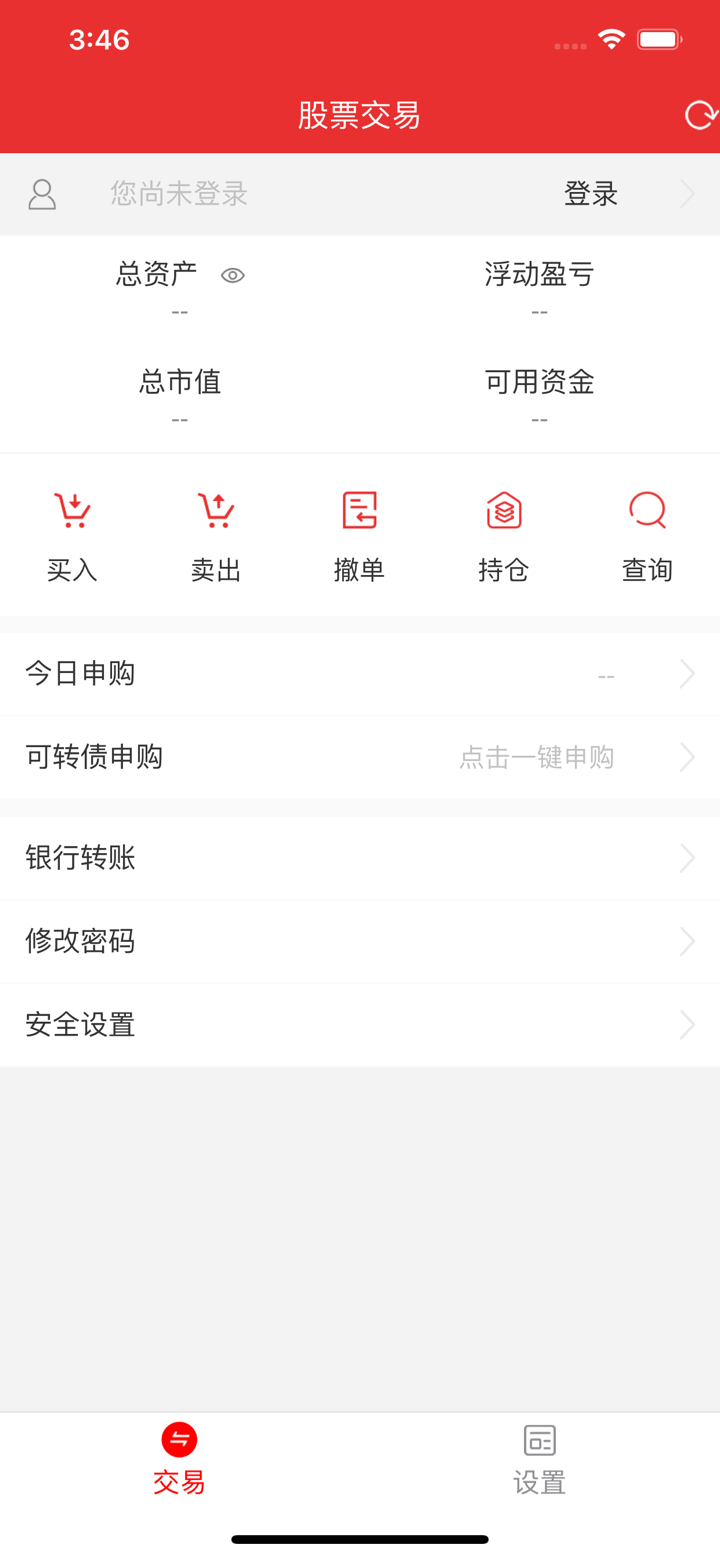Viewport: 720px width, 1558px height.
Task: Open 持仓 (Positions) via its icon
Action: (503, 510)
